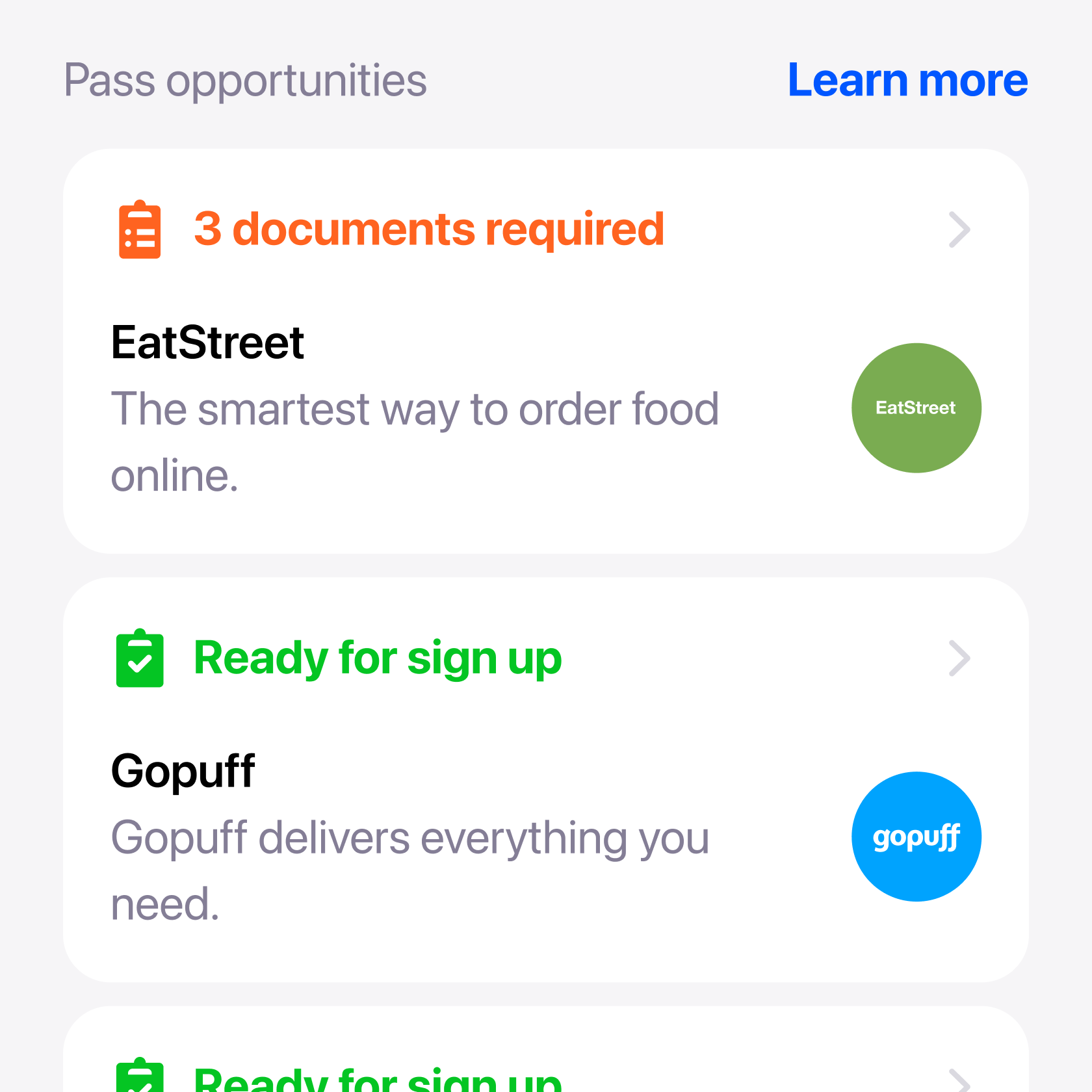Viewport: 1092px width, 1092px height.
Task: Tap the chevron on Gopuff's Ready for sign up
Action: [x=959, y=658]
